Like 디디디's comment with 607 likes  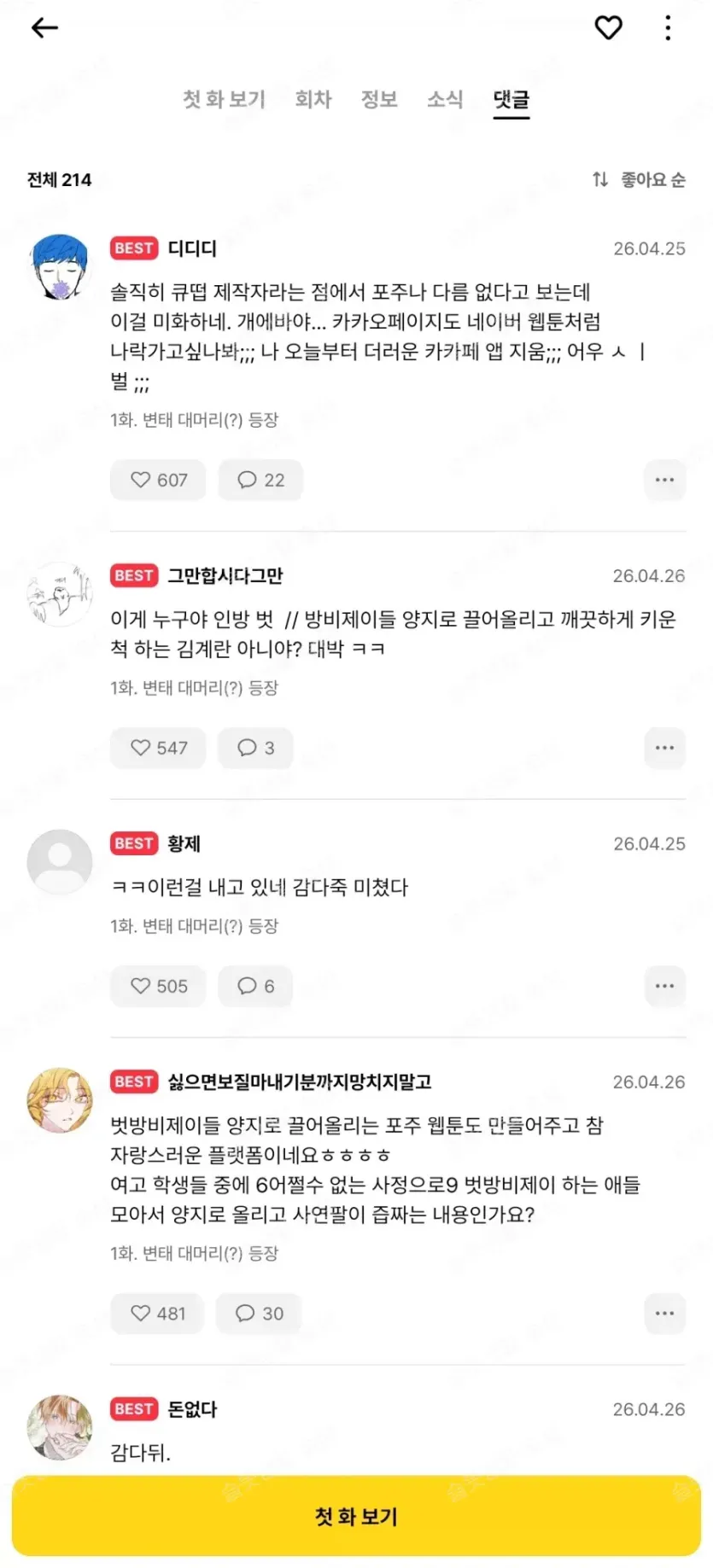[159, 480]
